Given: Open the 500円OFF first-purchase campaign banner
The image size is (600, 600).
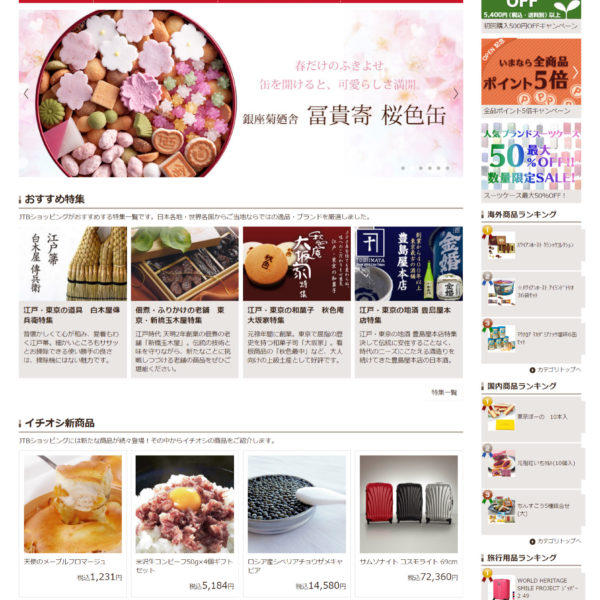Looking at the screenshot, I should [530, 10].
